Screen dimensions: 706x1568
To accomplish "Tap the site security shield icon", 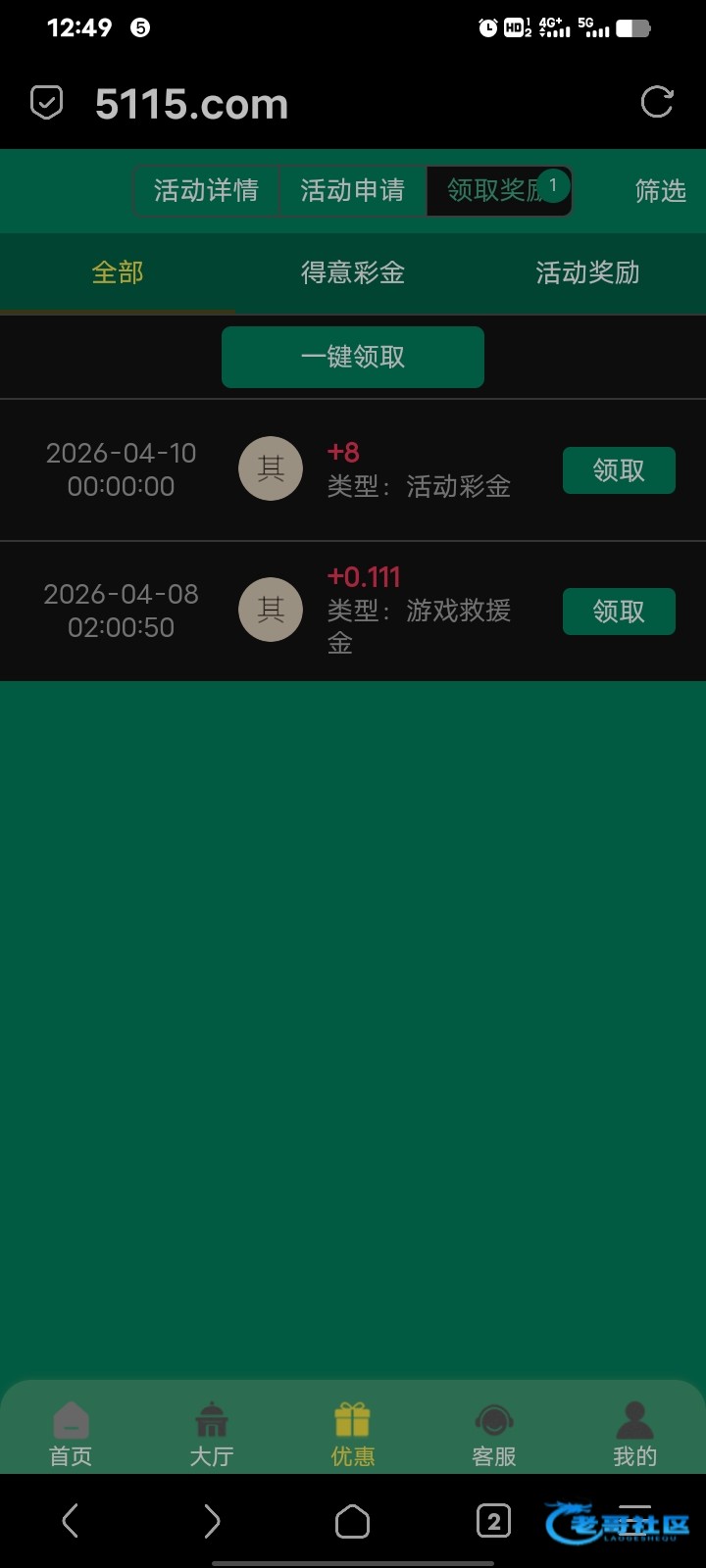I will [x=47, y=103].
